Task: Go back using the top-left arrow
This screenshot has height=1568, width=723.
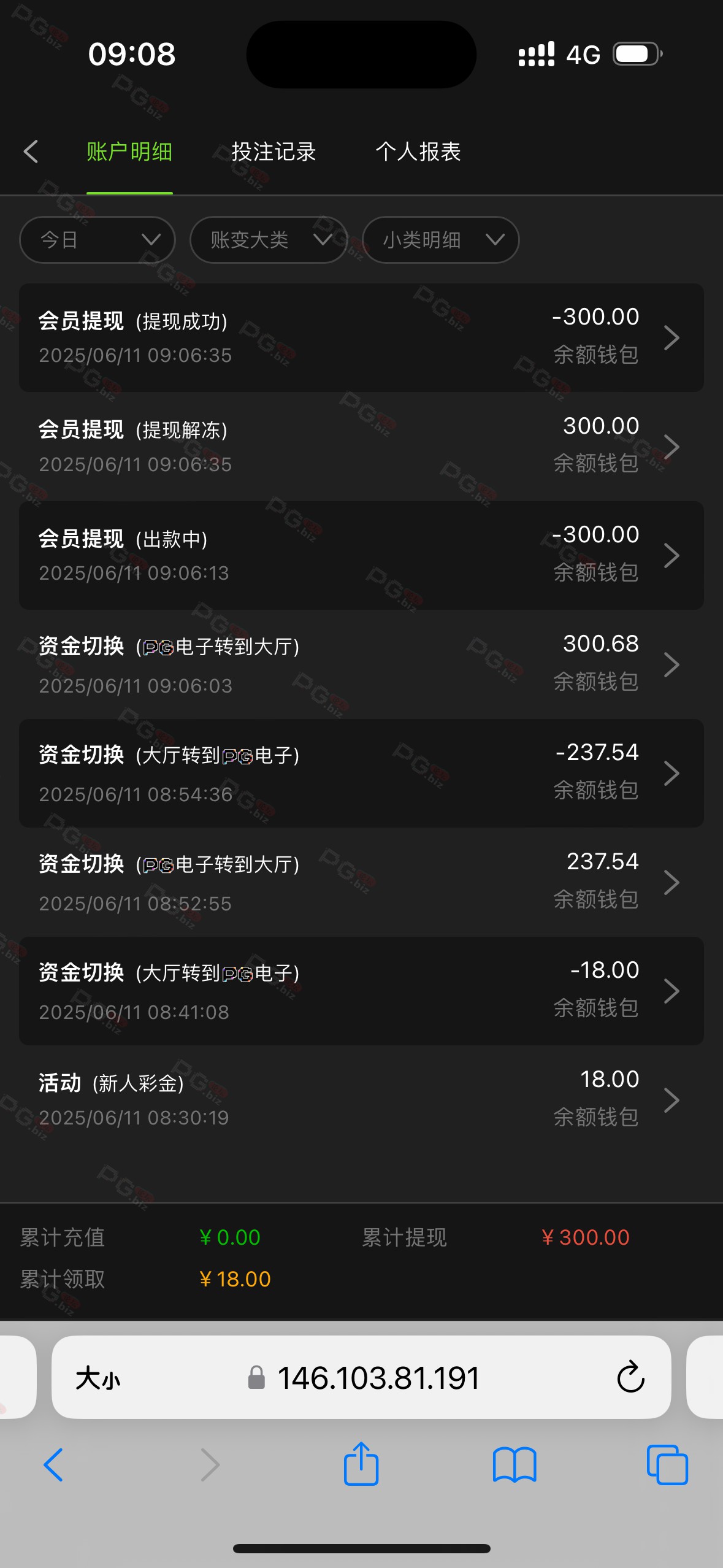Action: (x=31, y=152)
